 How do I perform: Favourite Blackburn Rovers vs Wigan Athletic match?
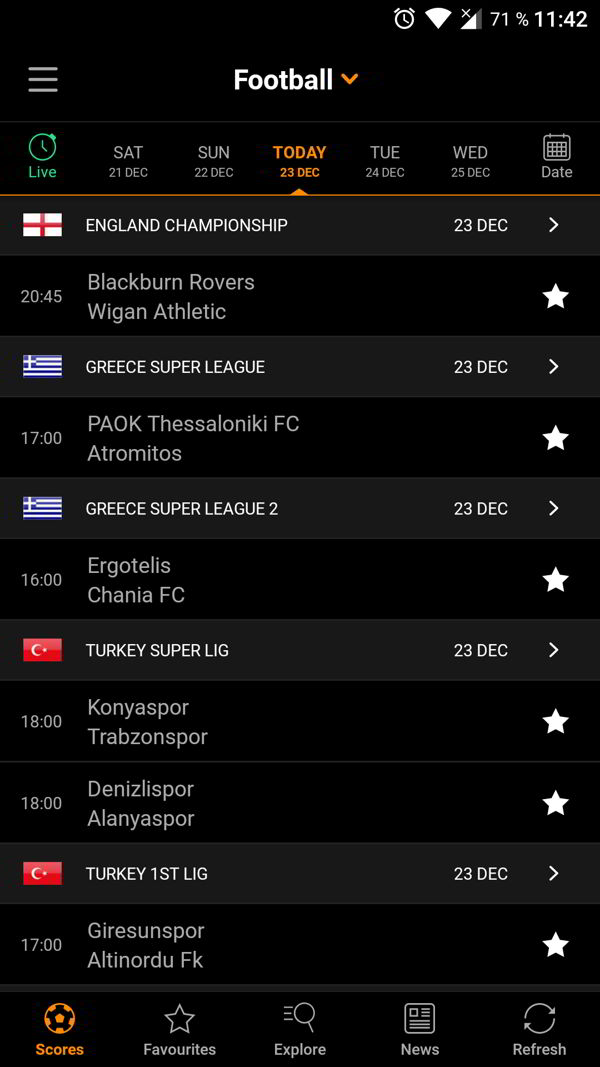[555, 297]
